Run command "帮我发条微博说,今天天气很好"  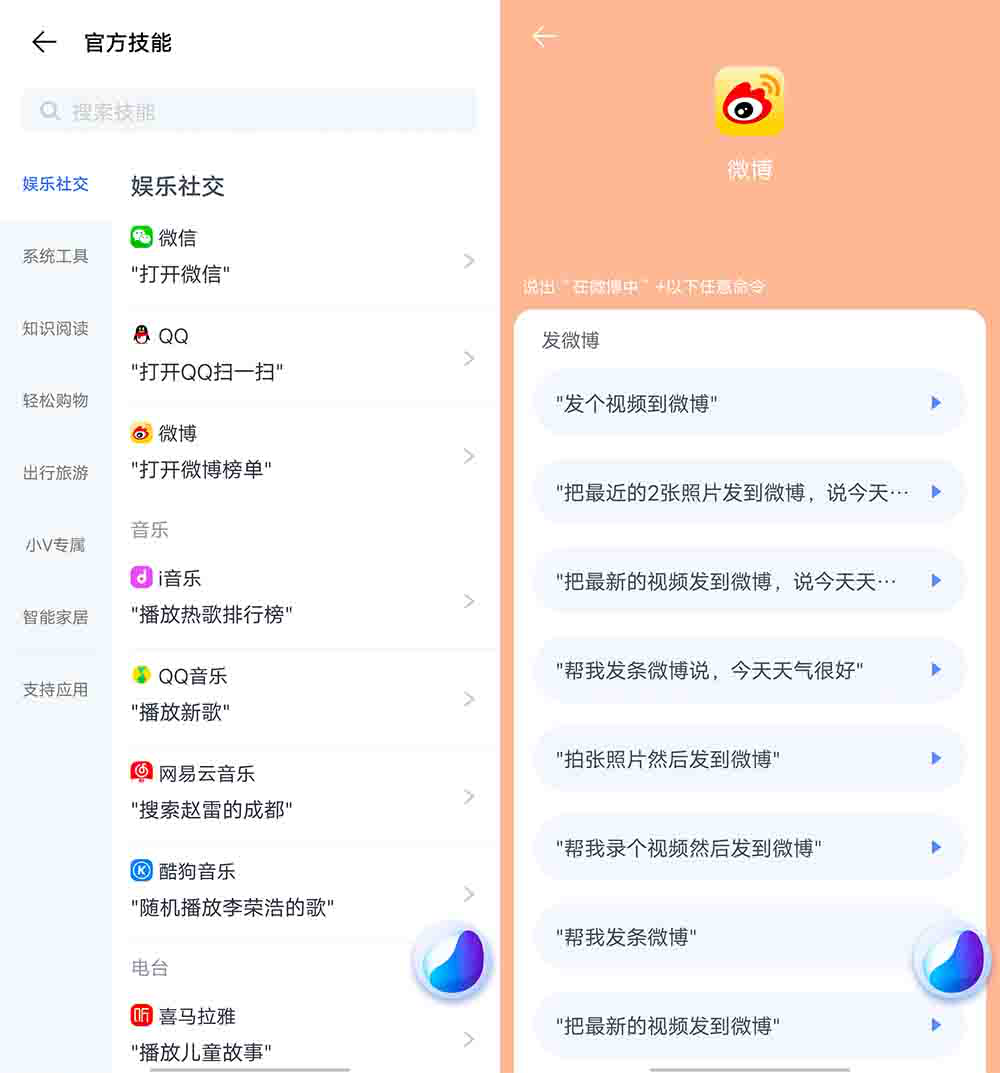coord(749,670)
